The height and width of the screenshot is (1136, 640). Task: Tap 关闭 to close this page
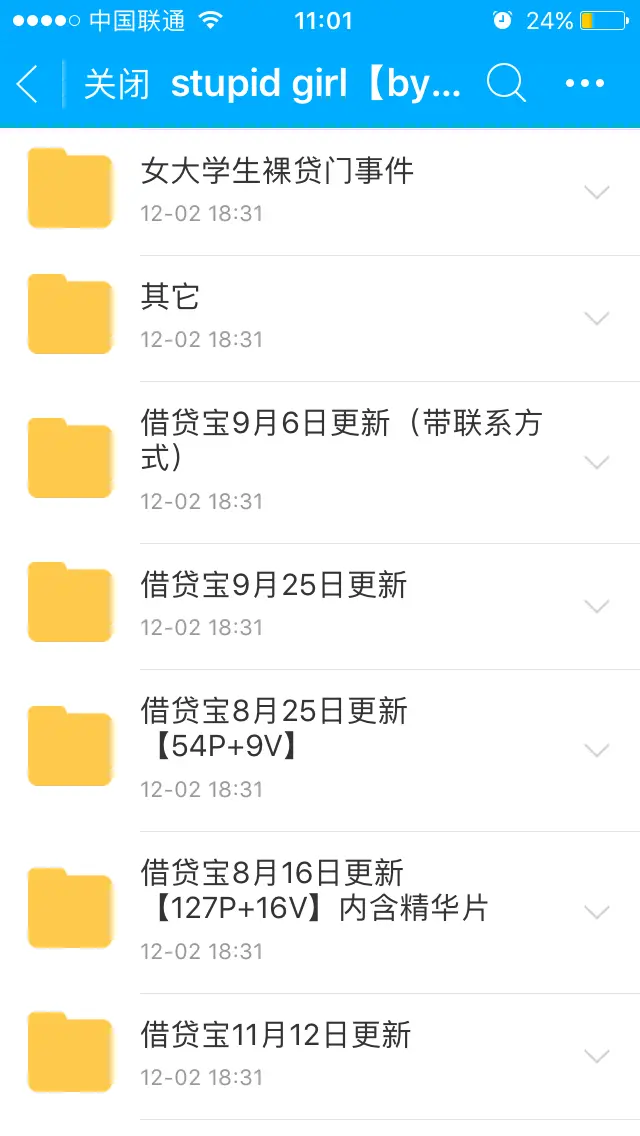(116, 85)
